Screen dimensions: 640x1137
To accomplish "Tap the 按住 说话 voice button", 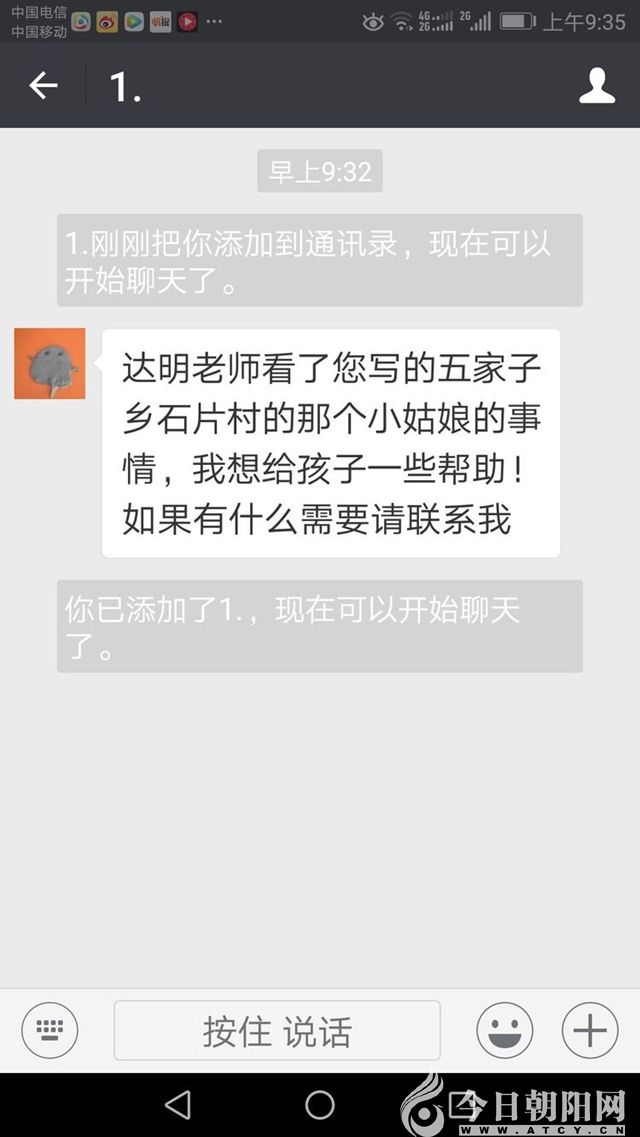I will (x=277, y=1030).
